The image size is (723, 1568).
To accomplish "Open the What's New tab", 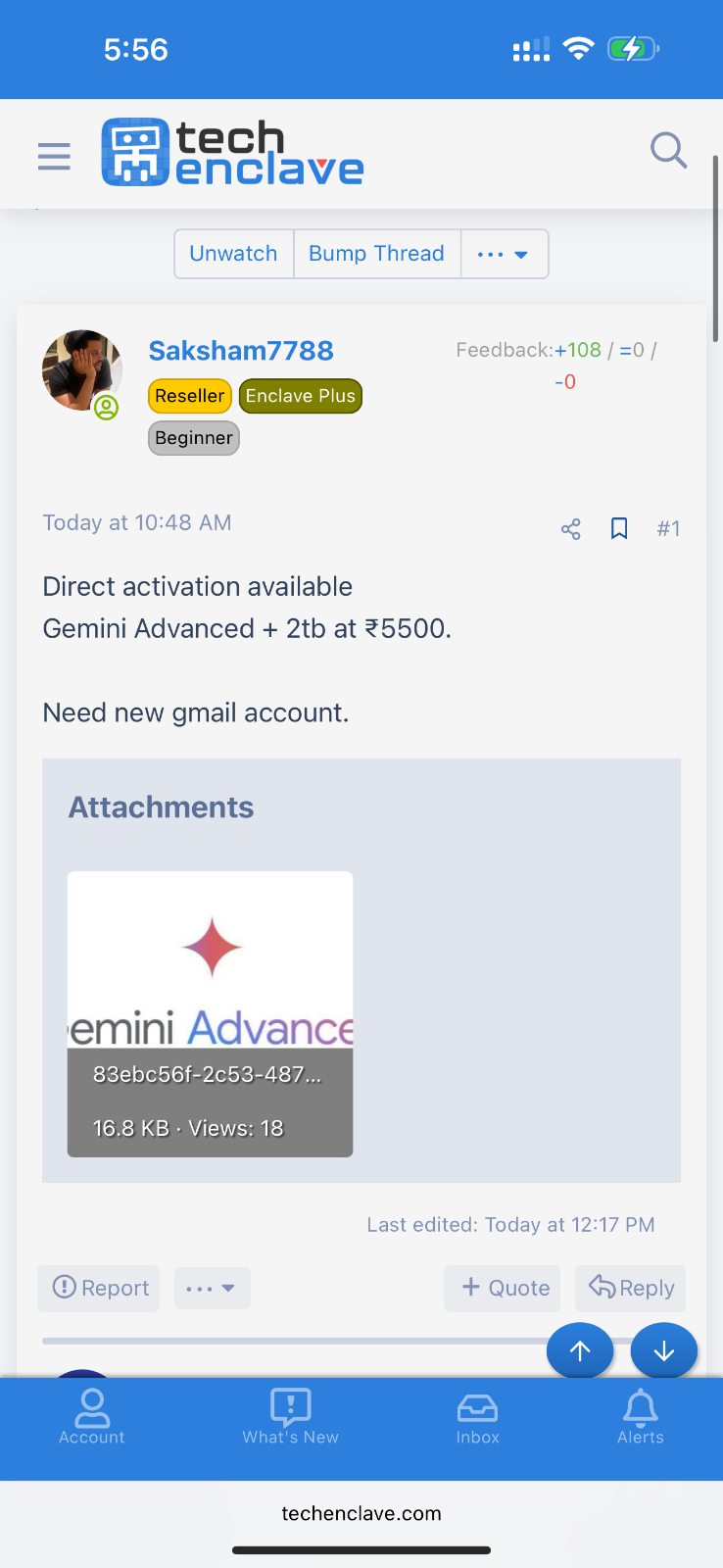I will (x=291, y=1417).
